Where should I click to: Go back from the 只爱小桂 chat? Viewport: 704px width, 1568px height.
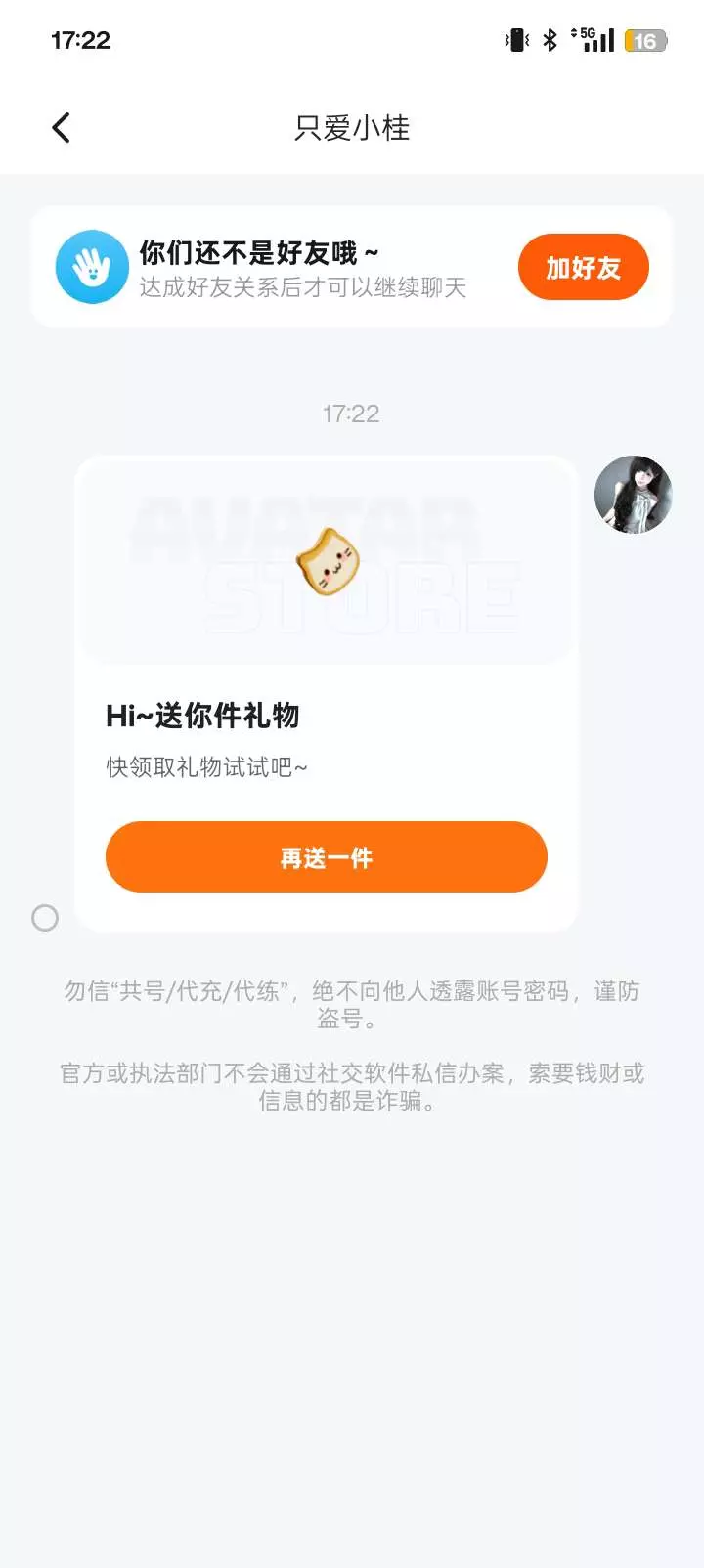pyautogui.click(x=61, y=128)
